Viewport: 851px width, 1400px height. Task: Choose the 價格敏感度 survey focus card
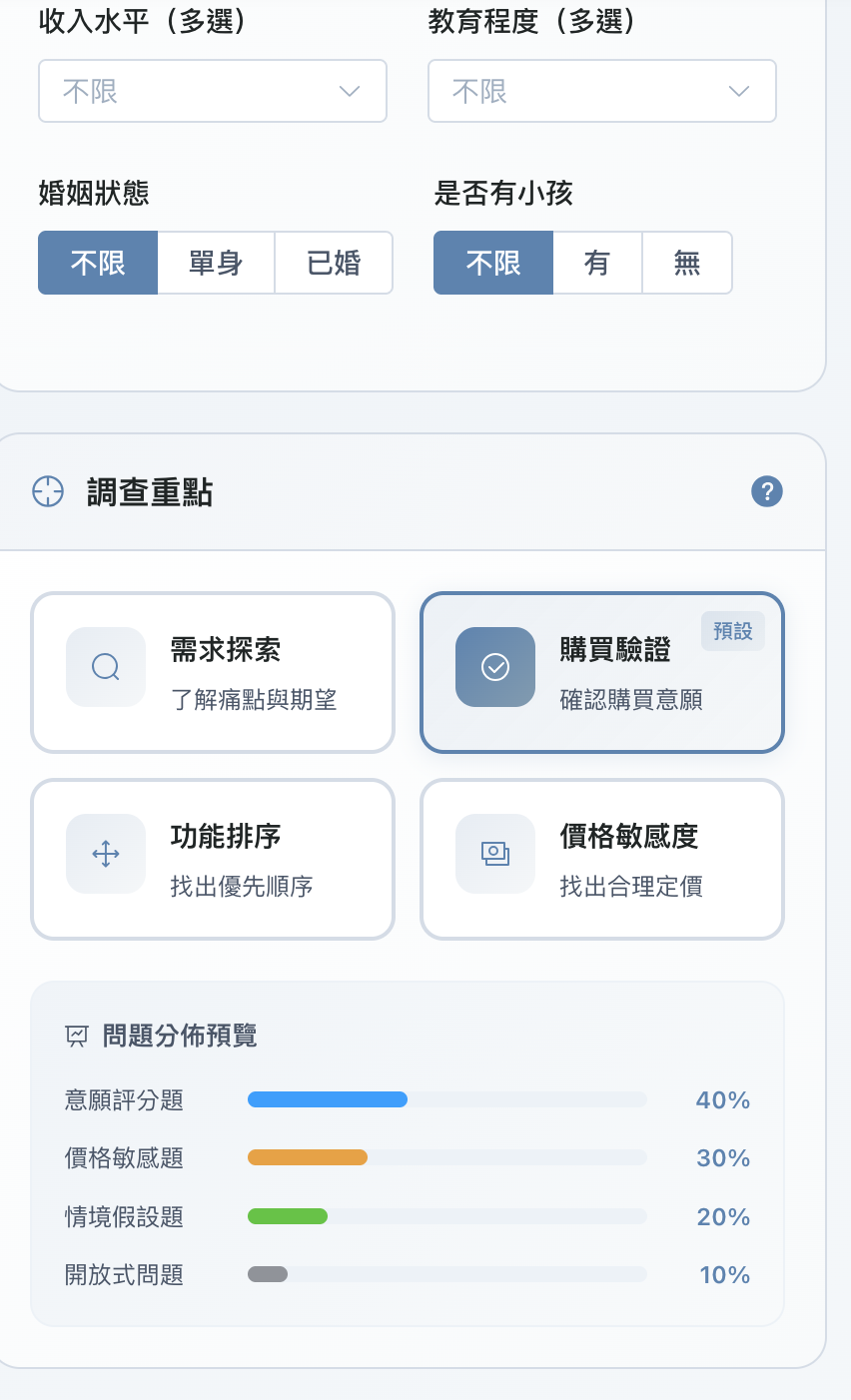click(601, 858)
